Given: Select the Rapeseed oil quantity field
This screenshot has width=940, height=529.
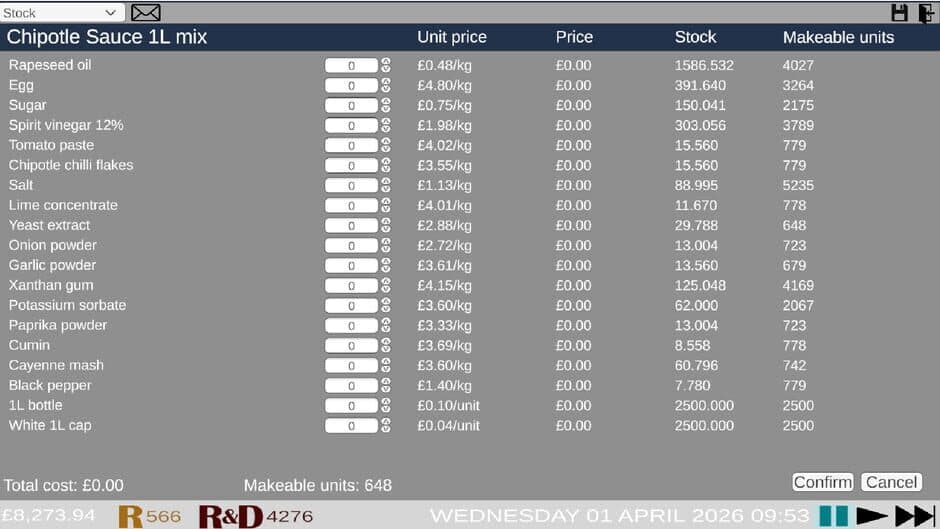Looking at the screenshot, I should (351, 66).
